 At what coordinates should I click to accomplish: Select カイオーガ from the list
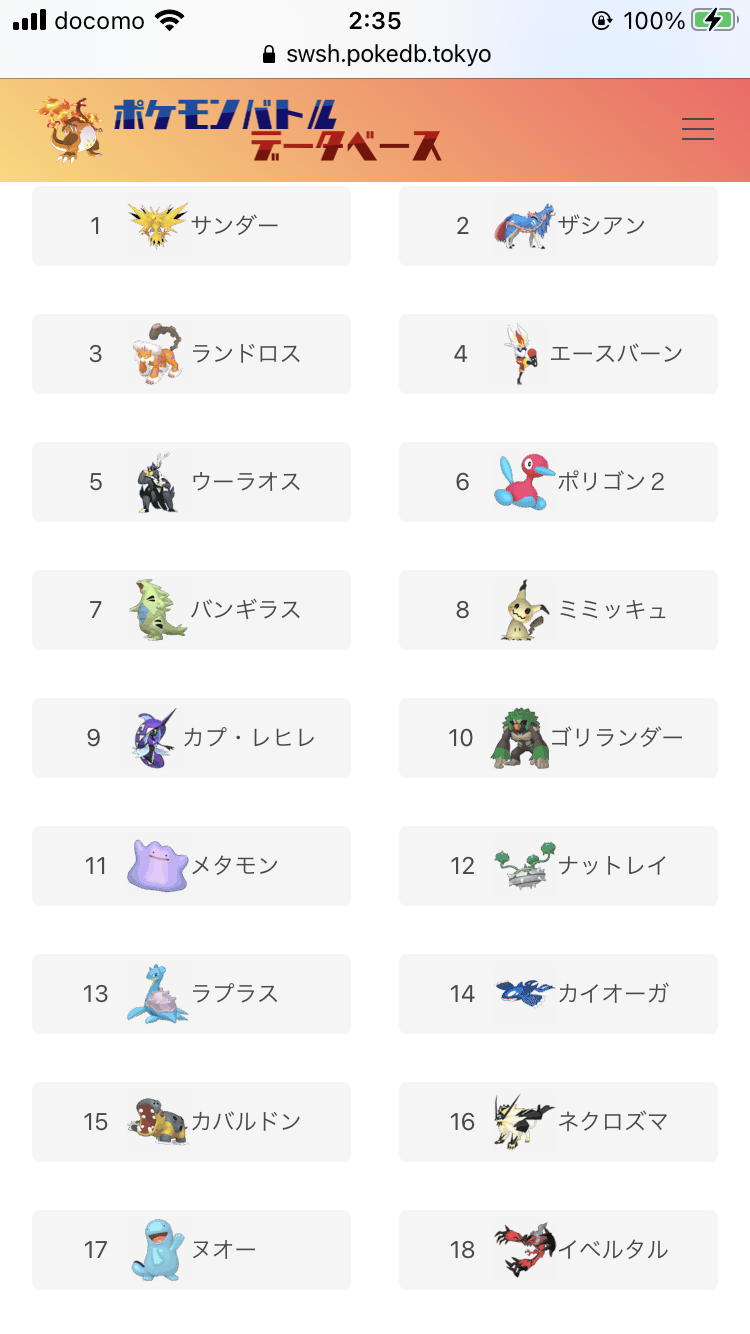[x=558, y=994]
